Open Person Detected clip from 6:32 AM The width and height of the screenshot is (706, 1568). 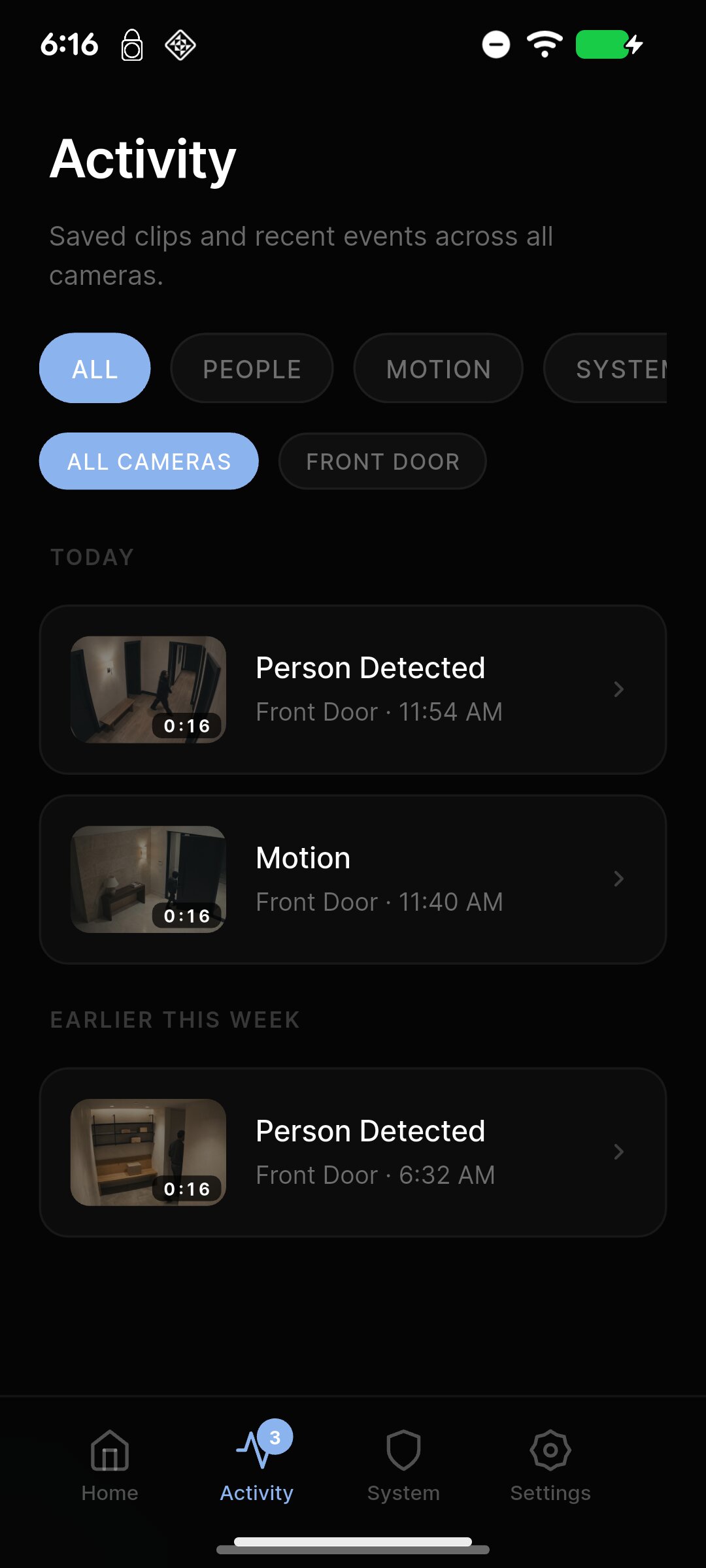(x=353, y=1152)
